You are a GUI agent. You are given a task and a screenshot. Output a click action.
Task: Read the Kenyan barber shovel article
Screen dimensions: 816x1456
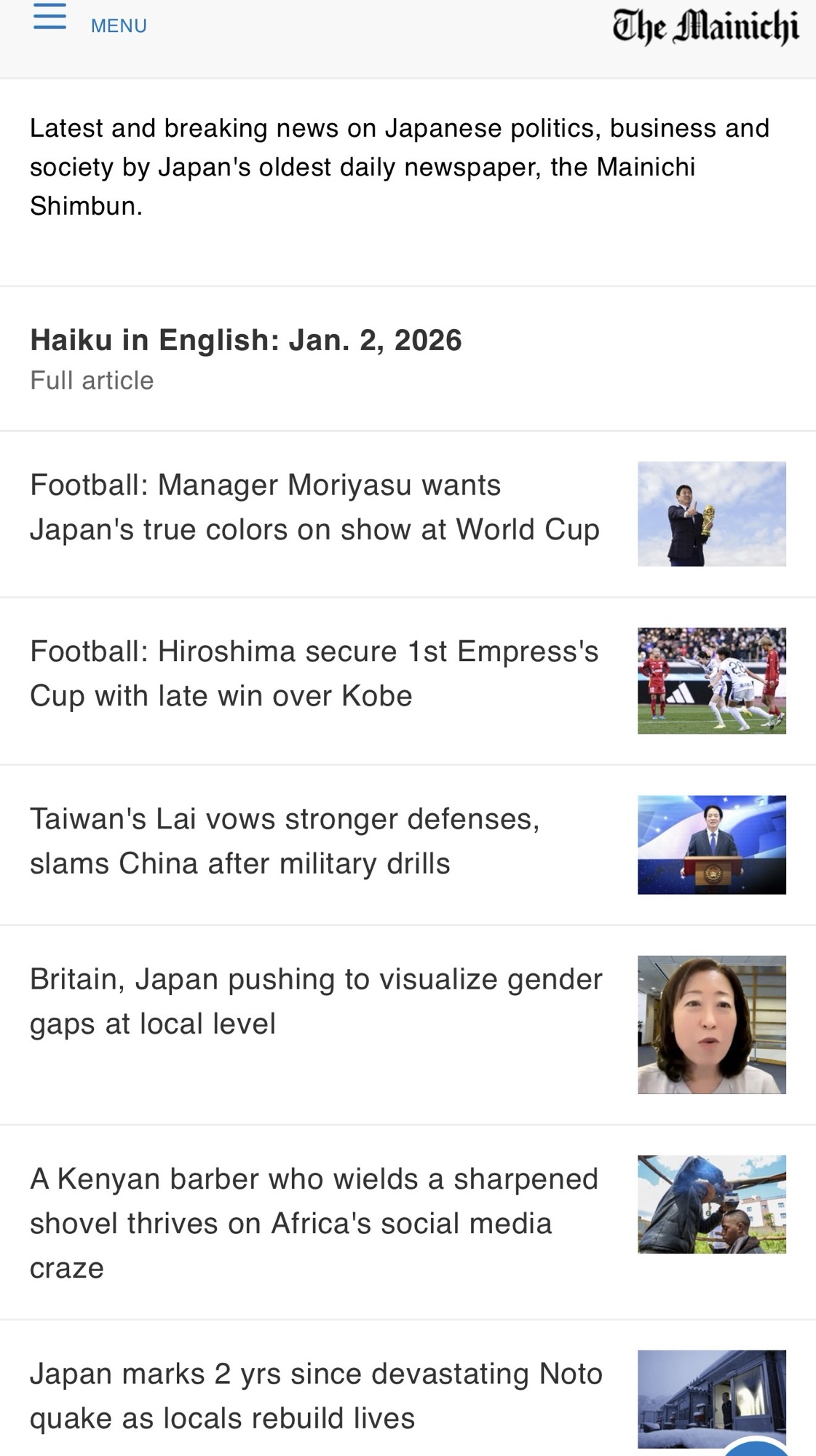click(314, 1223)
